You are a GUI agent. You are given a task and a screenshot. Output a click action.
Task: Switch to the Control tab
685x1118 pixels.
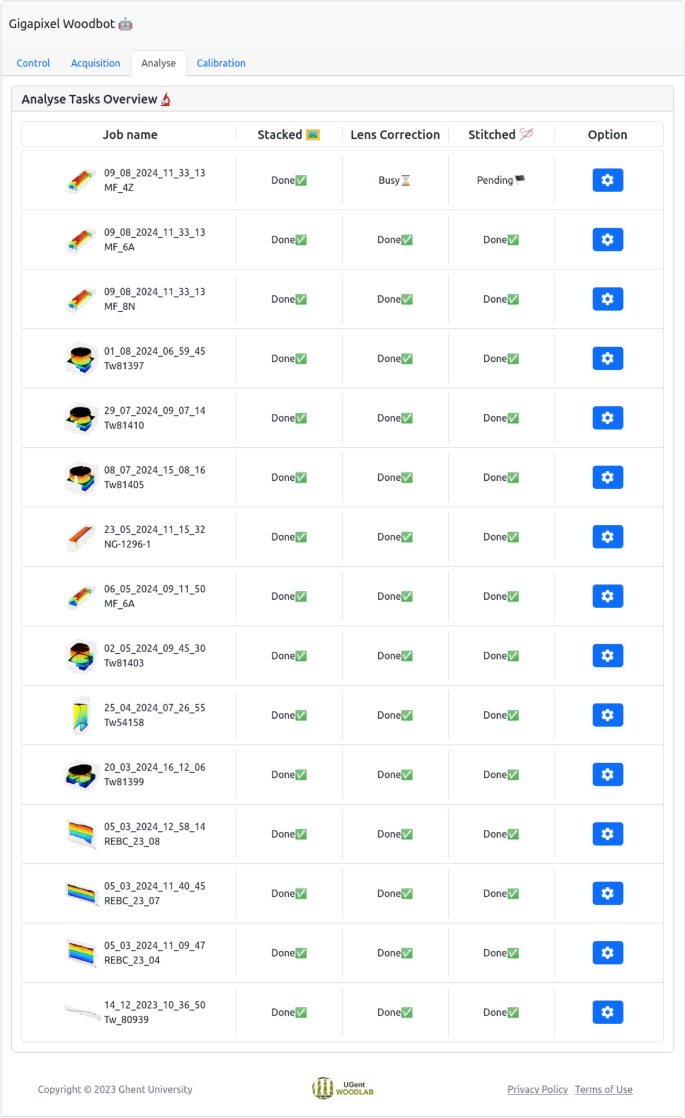(33, 63)
